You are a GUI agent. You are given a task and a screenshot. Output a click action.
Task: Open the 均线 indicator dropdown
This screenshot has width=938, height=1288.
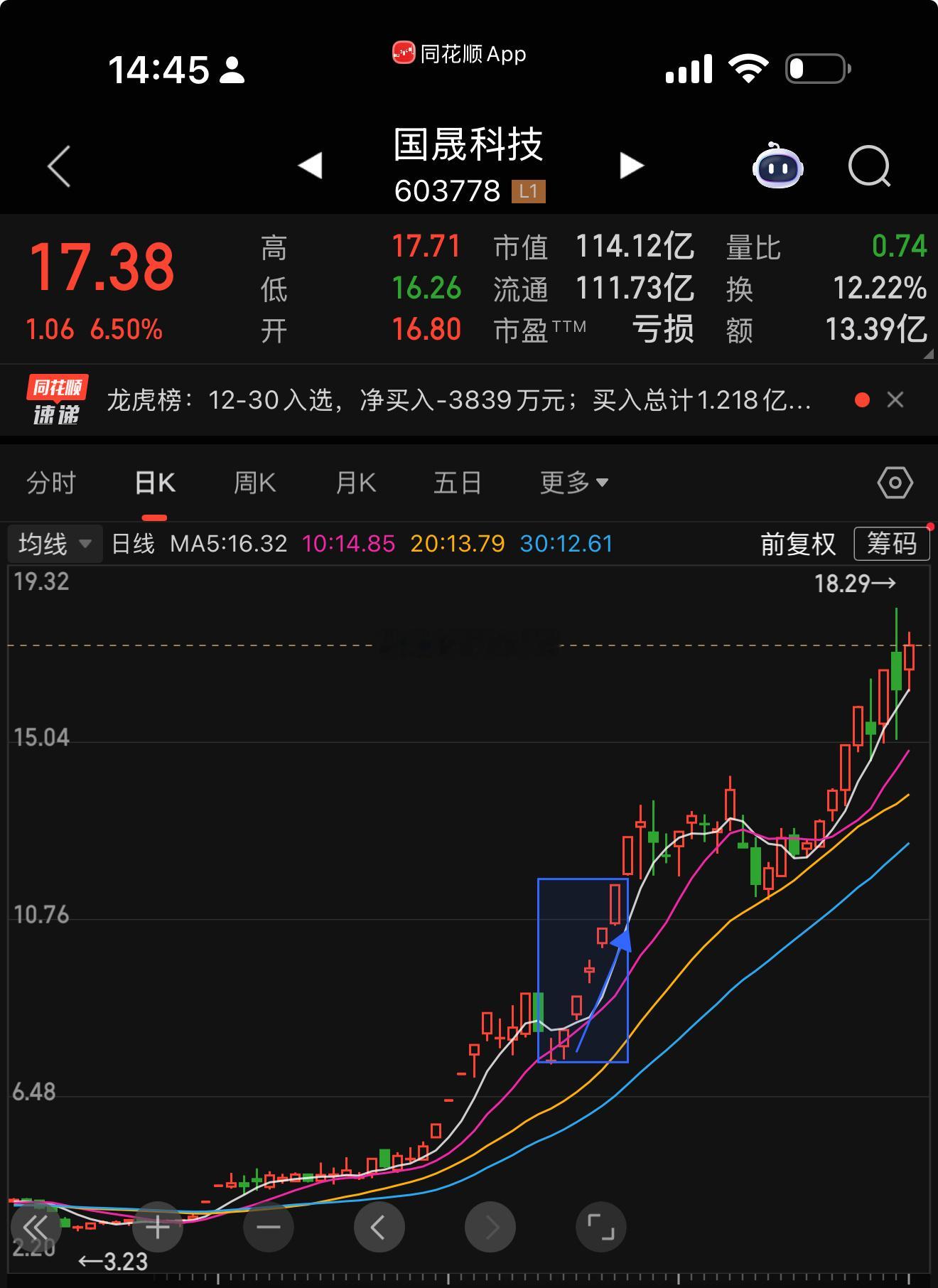coord(53,544)
